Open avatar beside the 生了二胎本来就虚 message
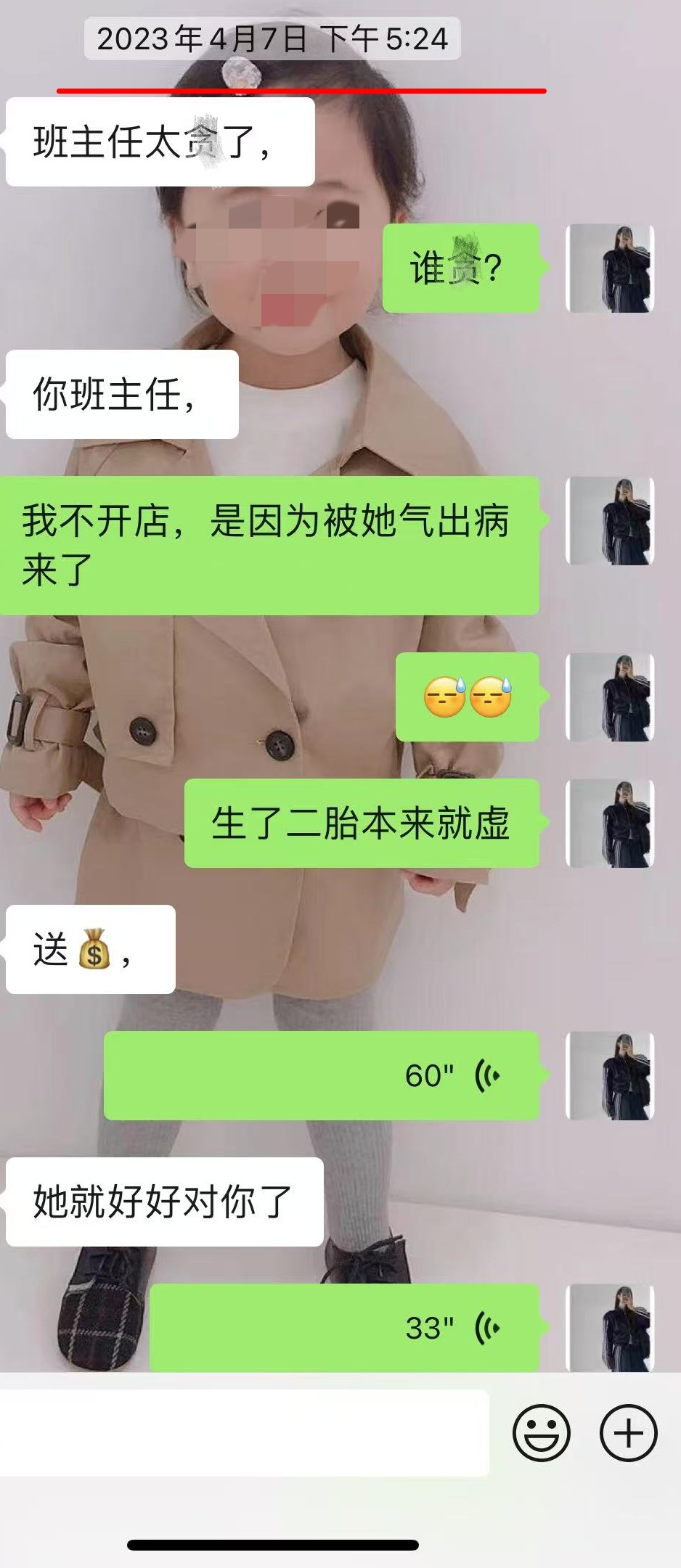 (610, 824)
